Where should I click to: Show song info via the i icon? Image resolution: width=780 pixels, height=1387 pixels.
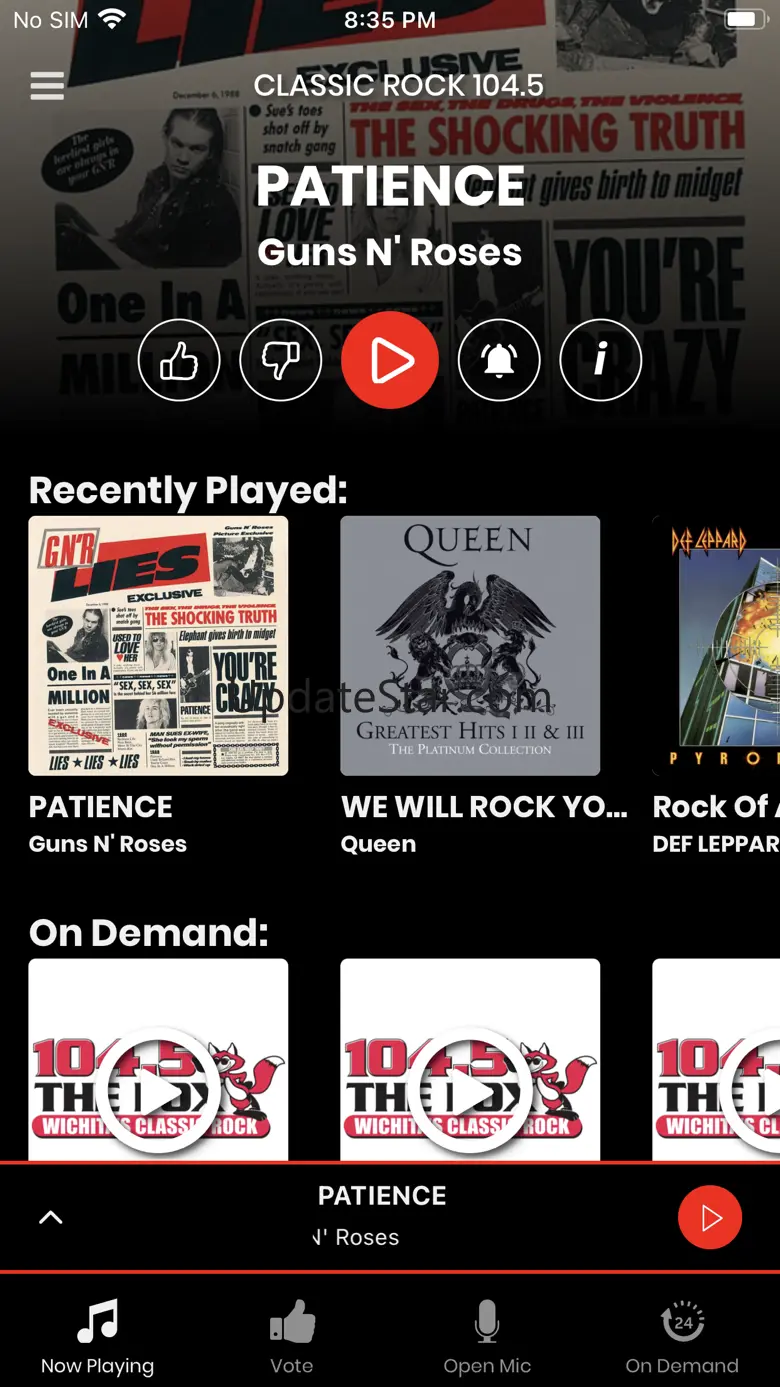601,360
